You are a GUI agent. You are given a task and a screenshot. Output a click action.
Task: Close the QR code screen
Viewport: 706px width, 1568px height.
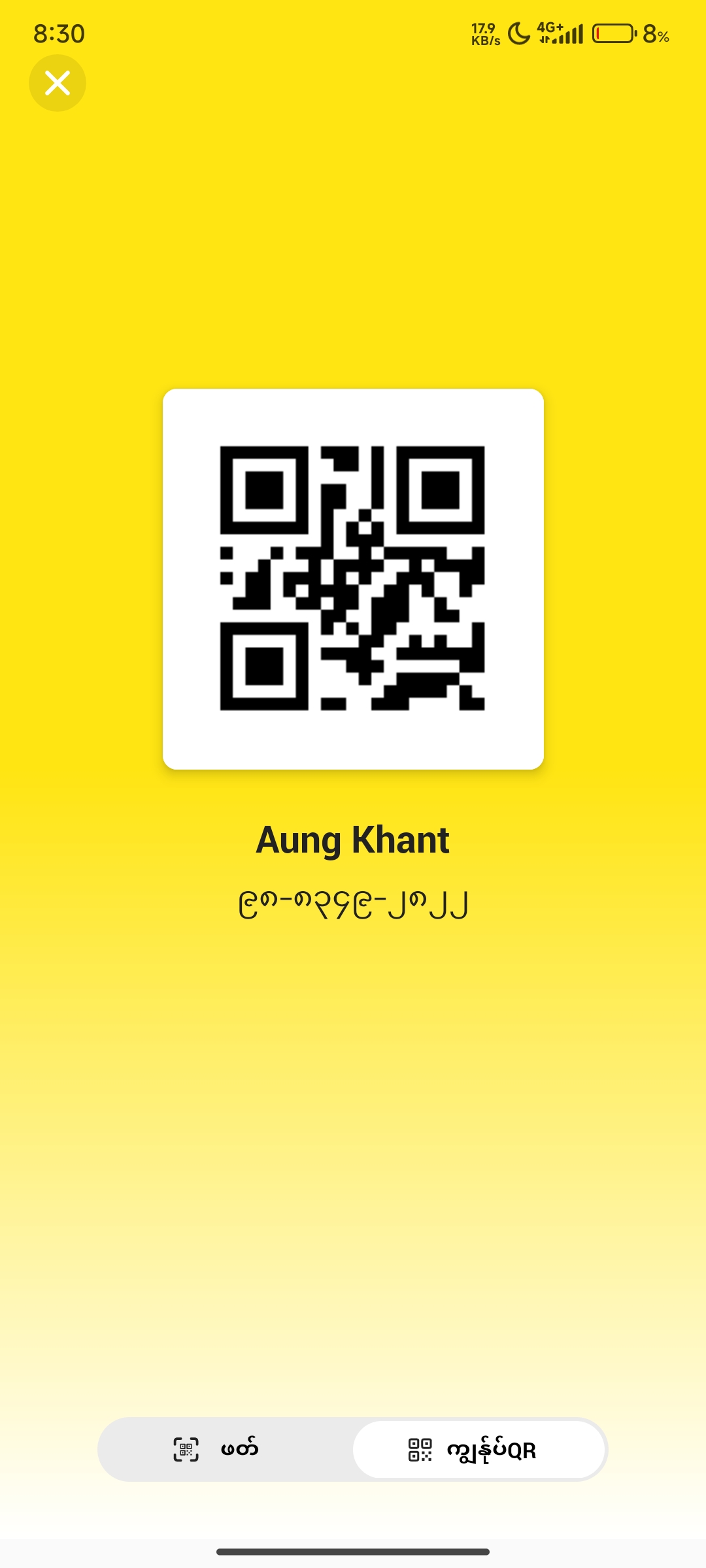[58, 83]
